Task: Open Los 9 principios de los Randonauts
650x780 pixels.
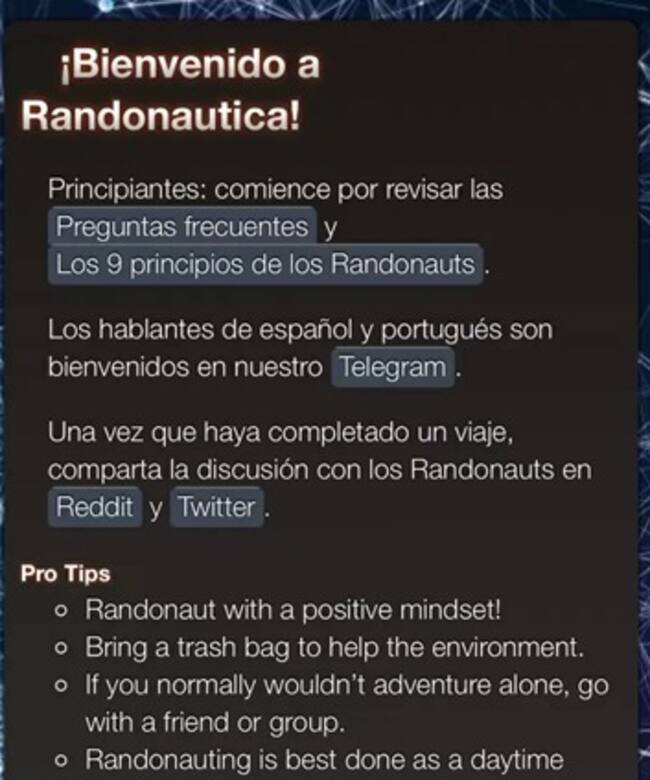Action: pos(265,265)
